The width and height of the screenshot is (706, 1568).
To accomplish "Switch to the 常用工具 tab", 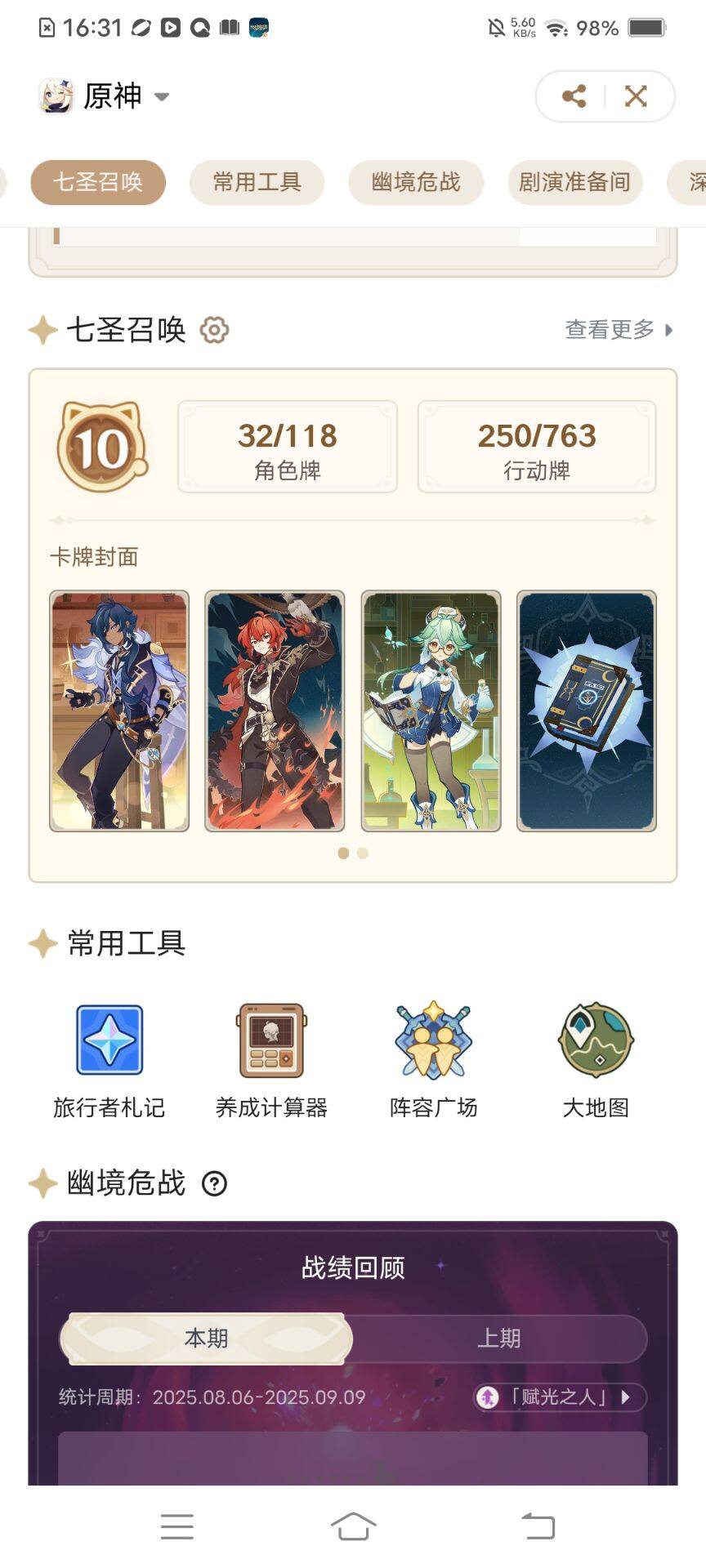I will coord(257,182).
